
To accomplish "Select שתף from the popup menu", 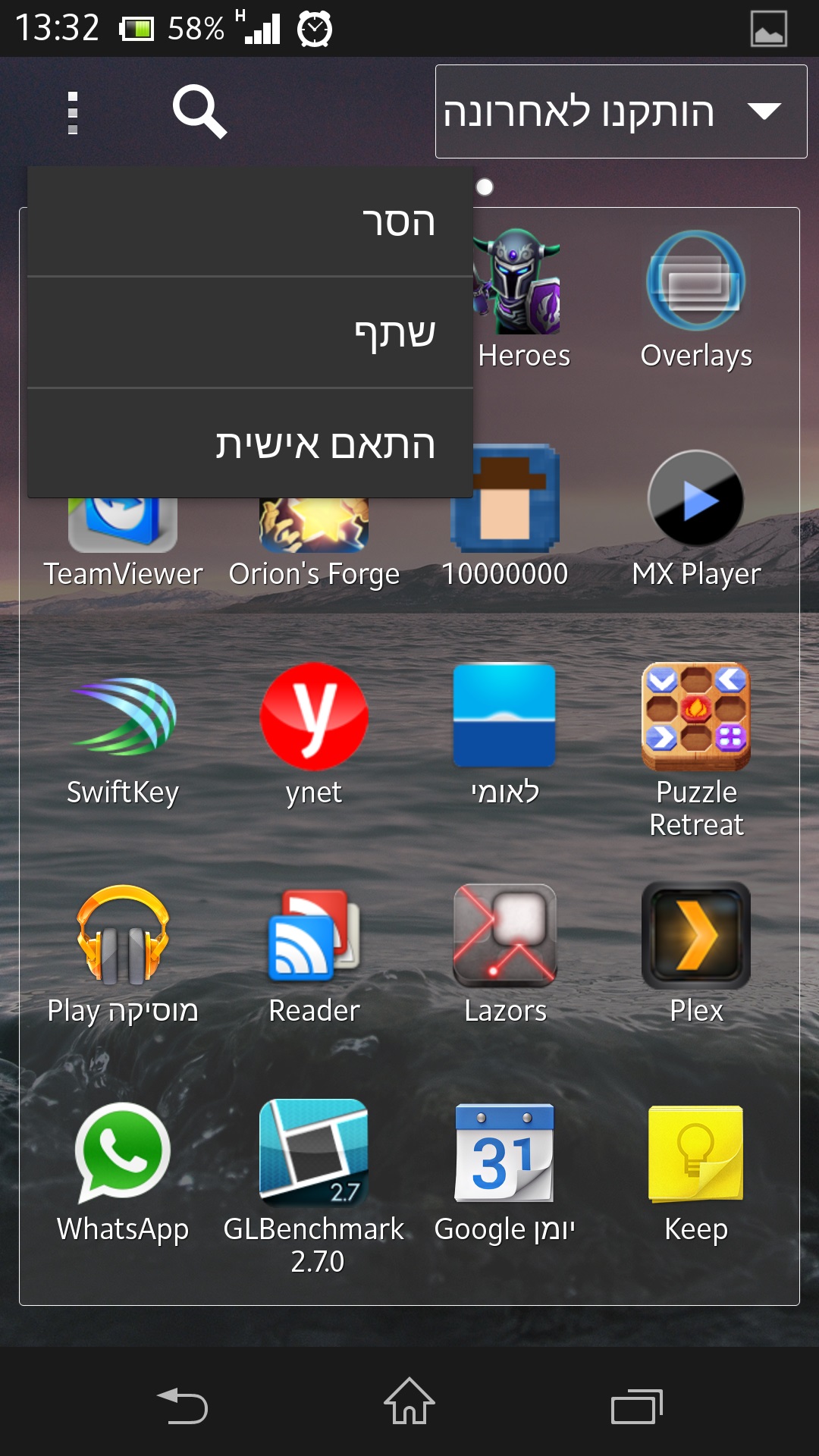I will [250, 333].
